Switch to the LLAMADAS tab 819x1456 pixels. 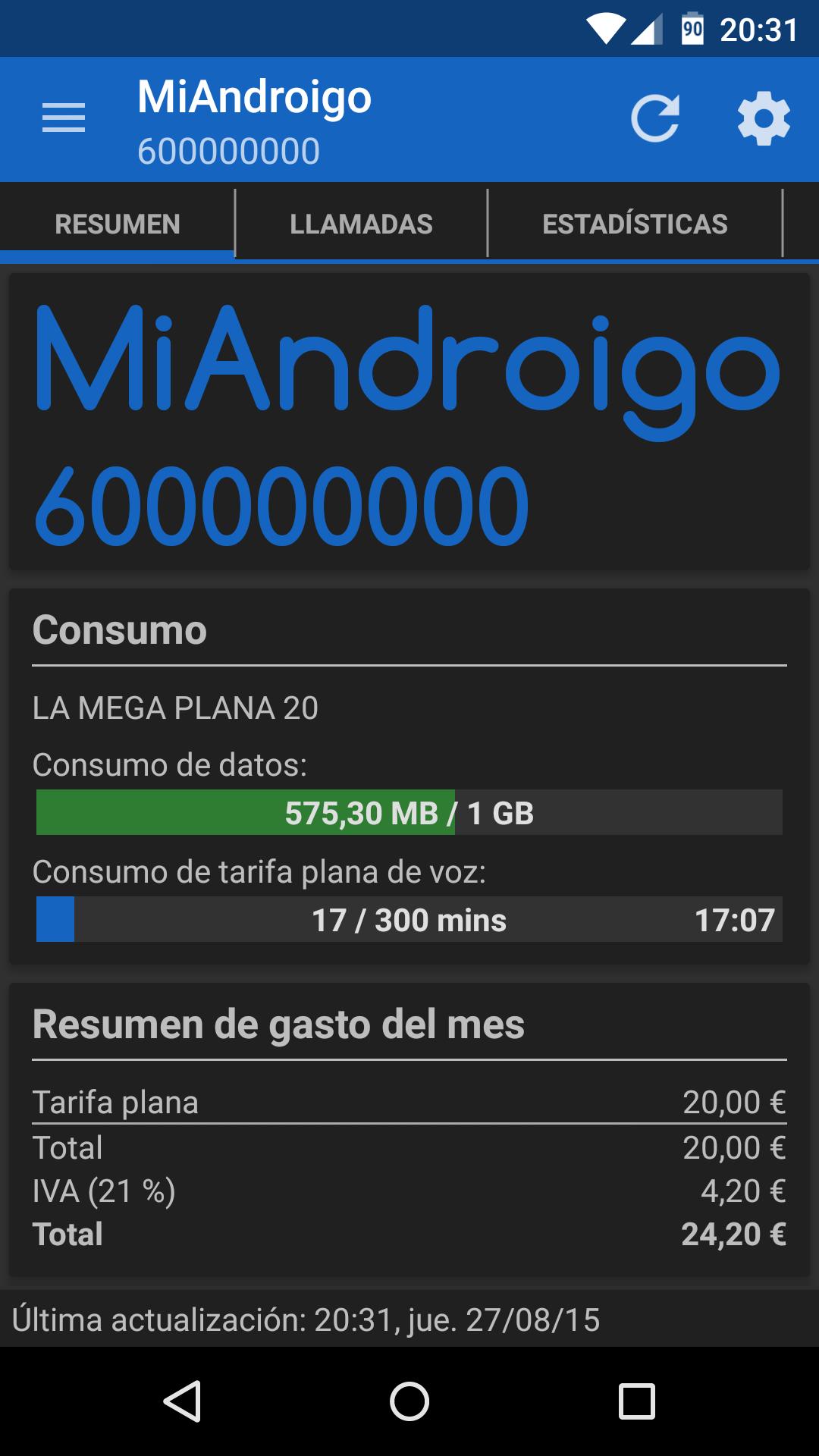(x=362, y=222)
